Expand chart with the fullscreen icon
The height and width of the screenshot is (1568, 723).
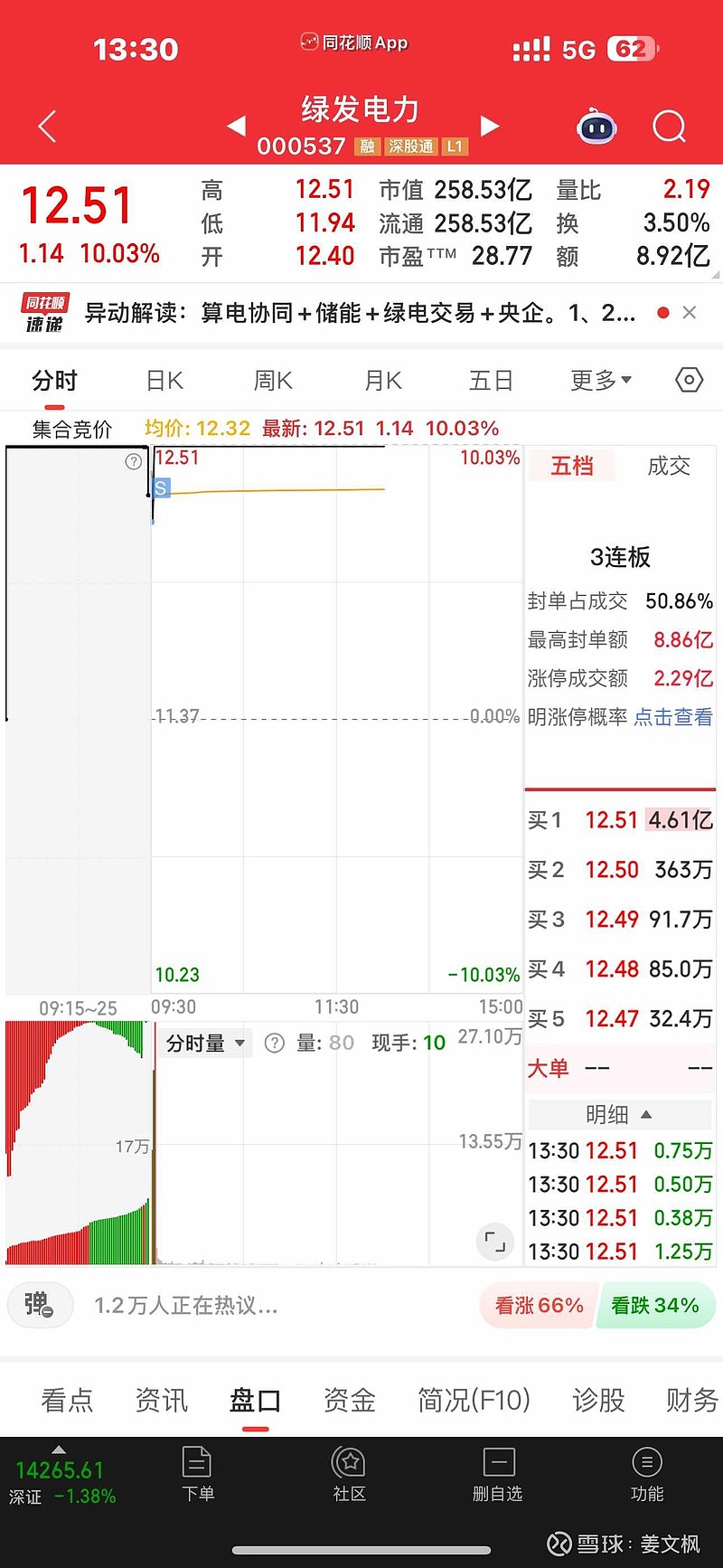(x=494, y=1242)
